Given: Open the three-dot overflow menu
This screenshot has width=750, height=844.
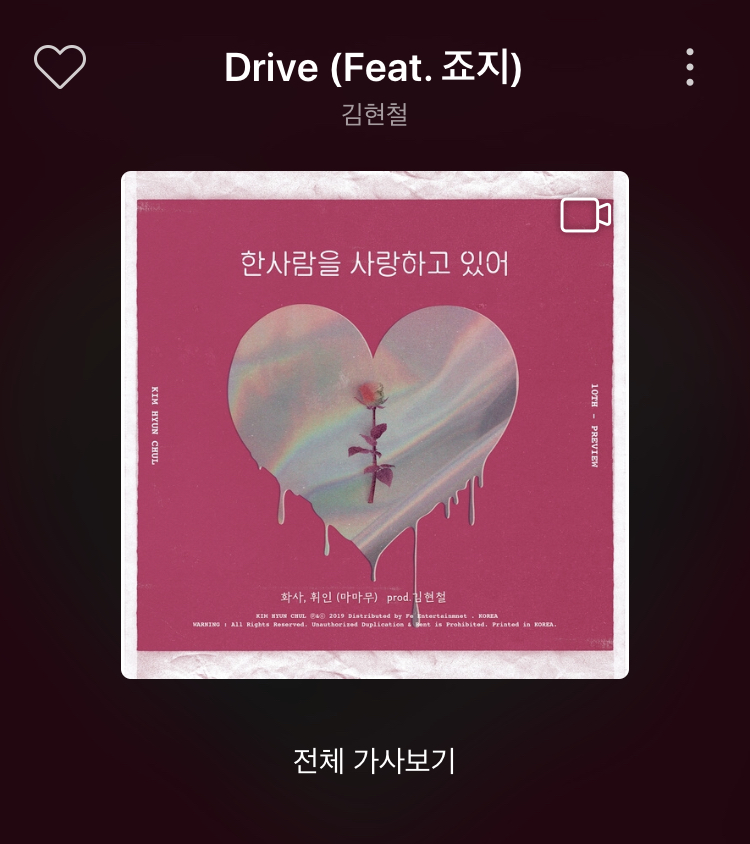Looking at the screenshot, I should 690,67.
